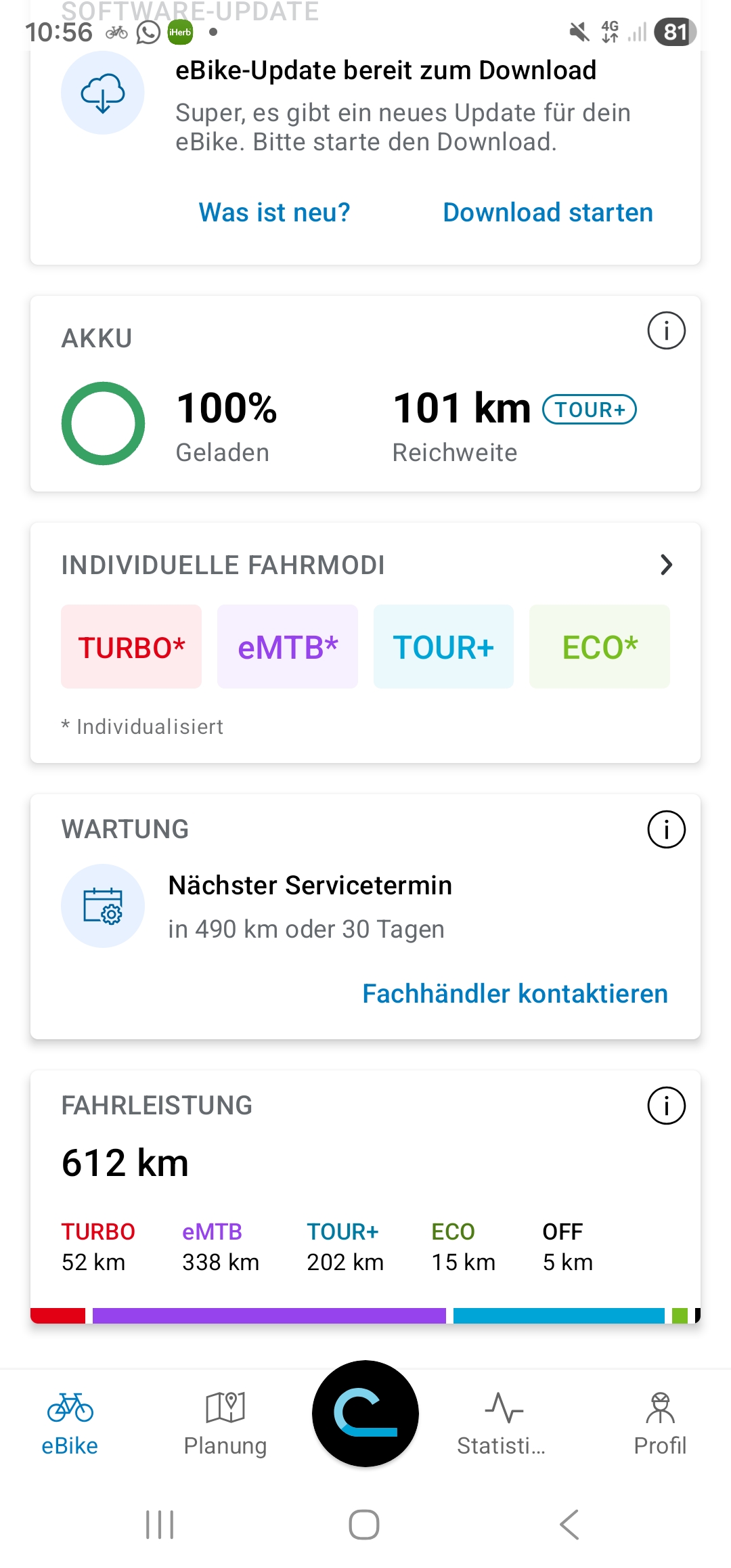Tap the TOUR+ range mode badge

coord(590,410)
